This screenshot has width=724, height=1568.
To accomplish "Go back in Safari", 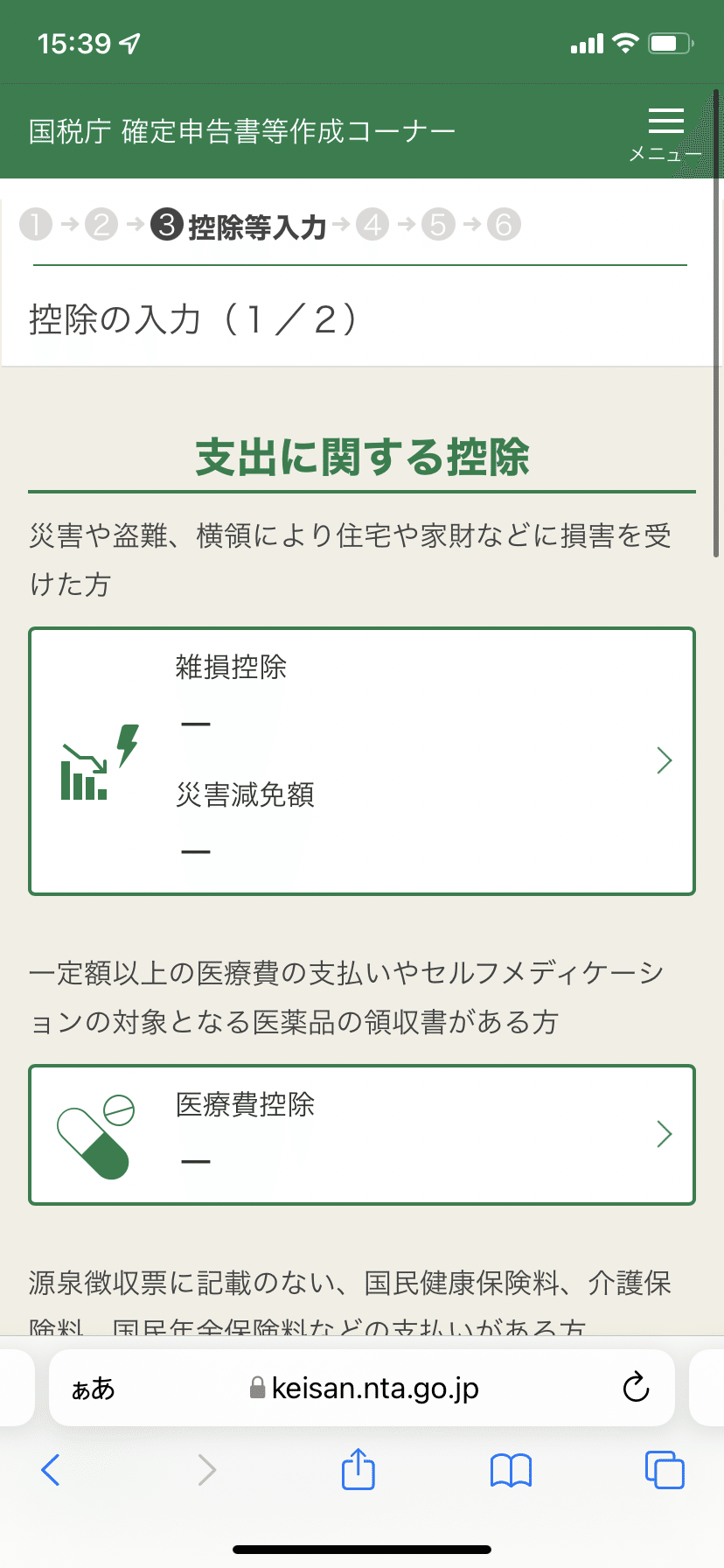I will (51, 1470).
